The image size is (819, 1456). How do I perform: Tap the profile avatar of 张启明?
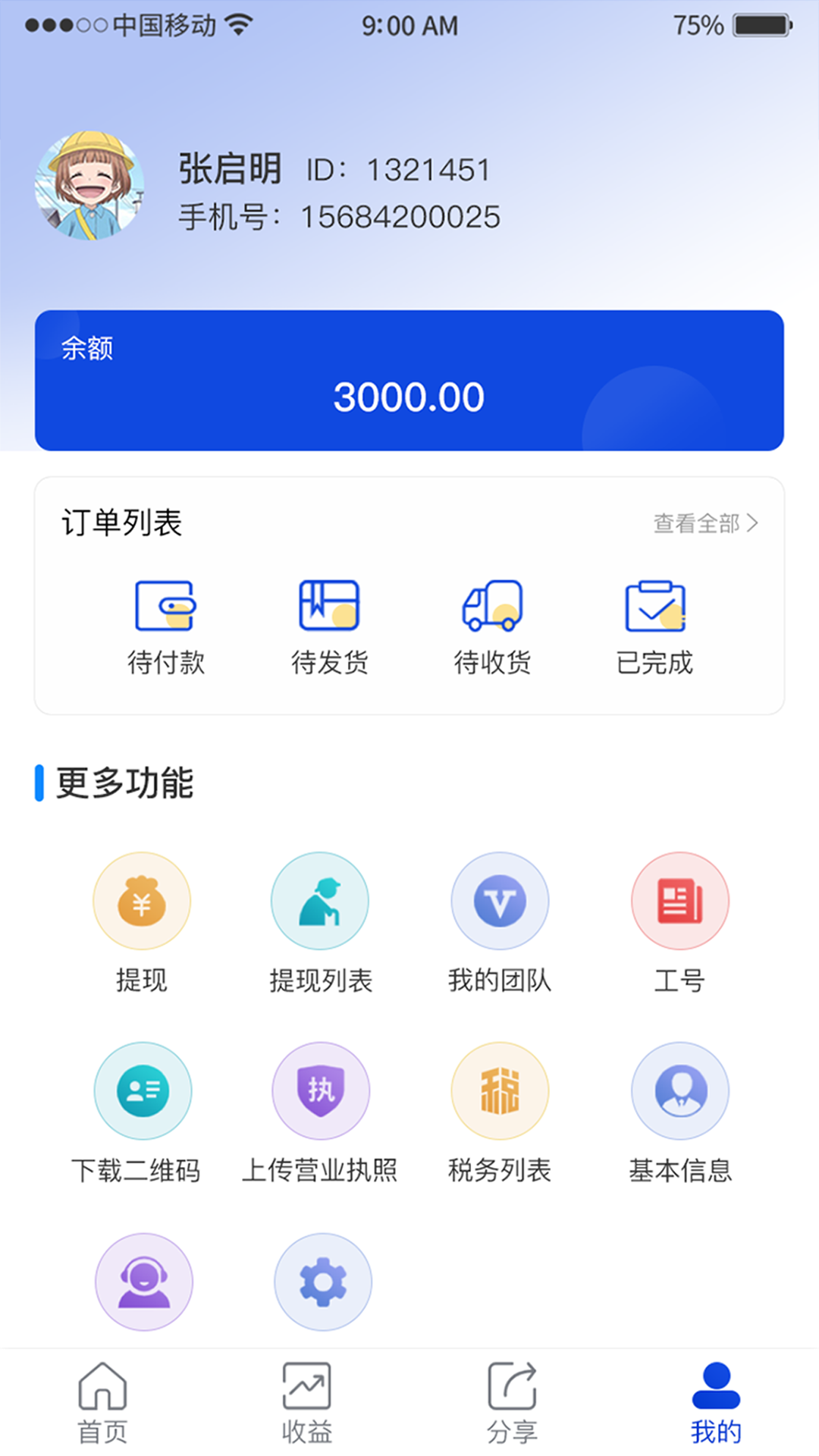(89, 186)
